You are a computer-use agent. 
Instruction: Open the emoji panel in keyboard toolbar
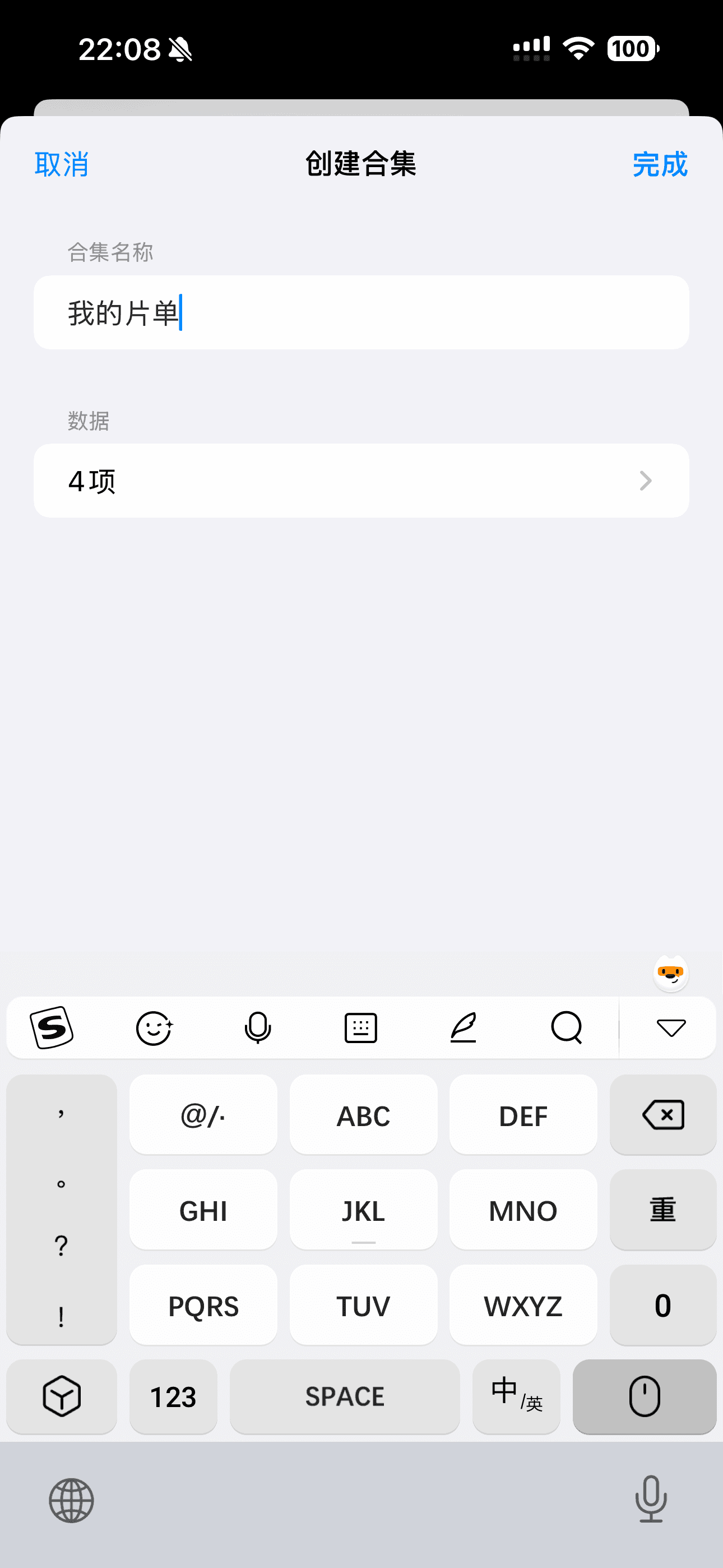click(x=154, y=1027)
